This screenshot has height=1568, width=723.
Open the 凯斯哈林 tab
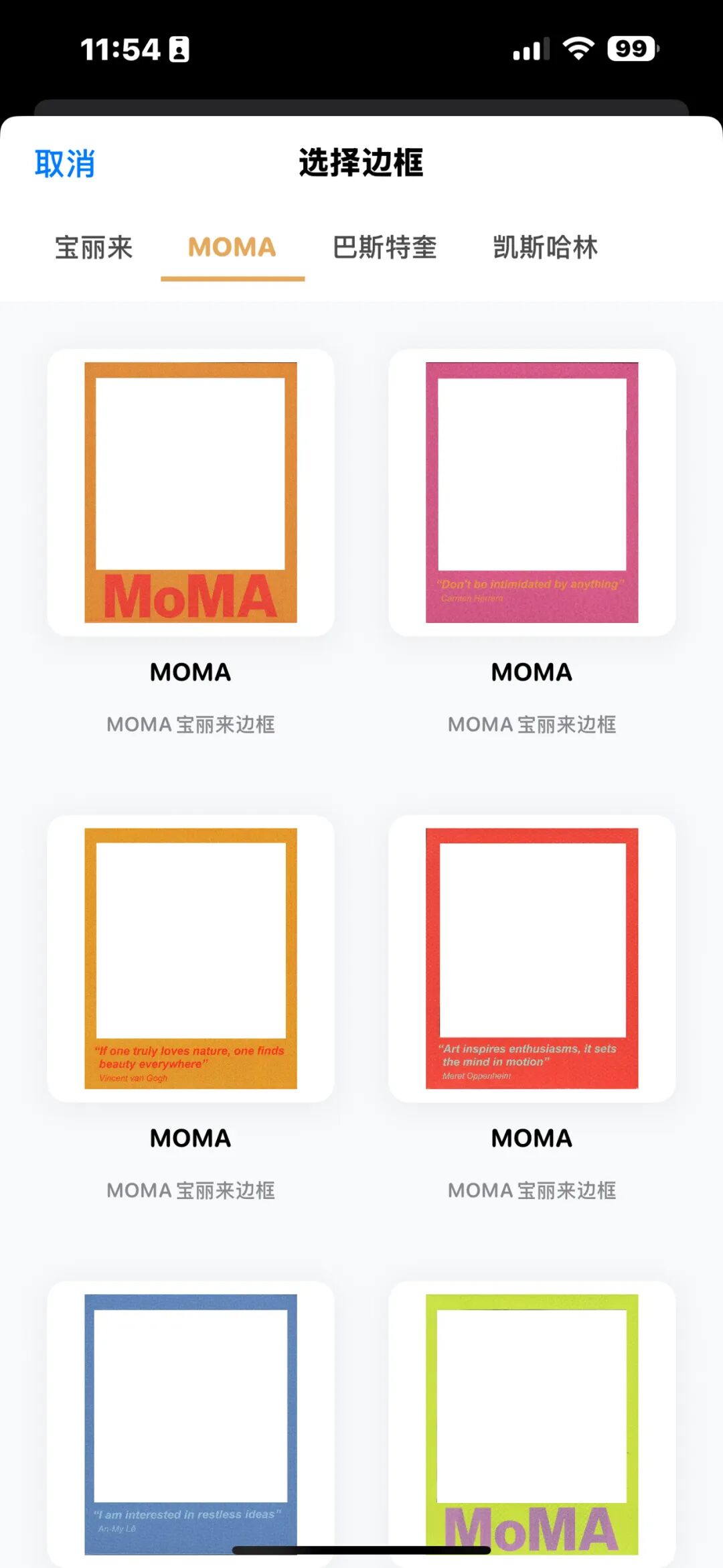tap(545, 248)
